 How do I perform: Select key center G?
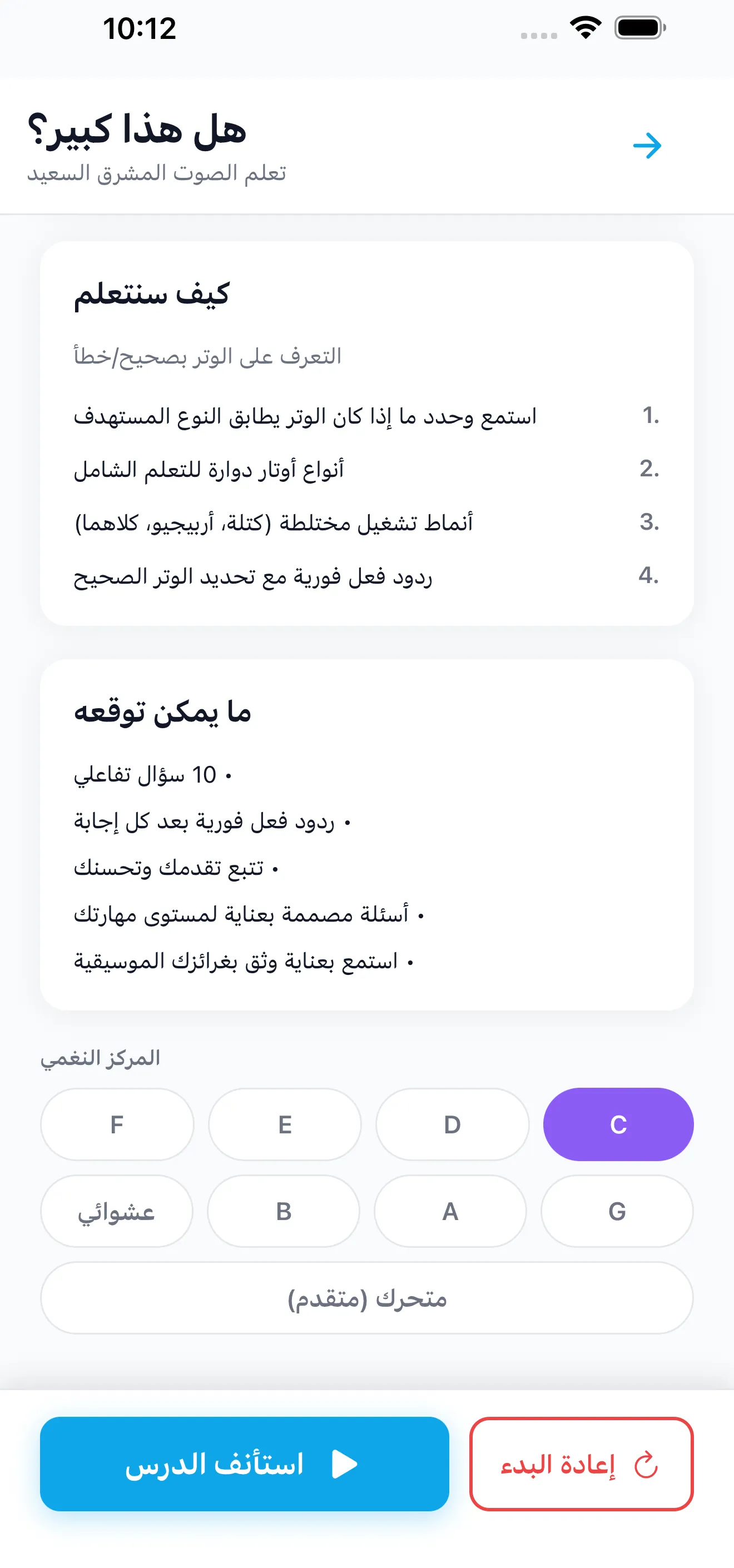pos(617,1211)
